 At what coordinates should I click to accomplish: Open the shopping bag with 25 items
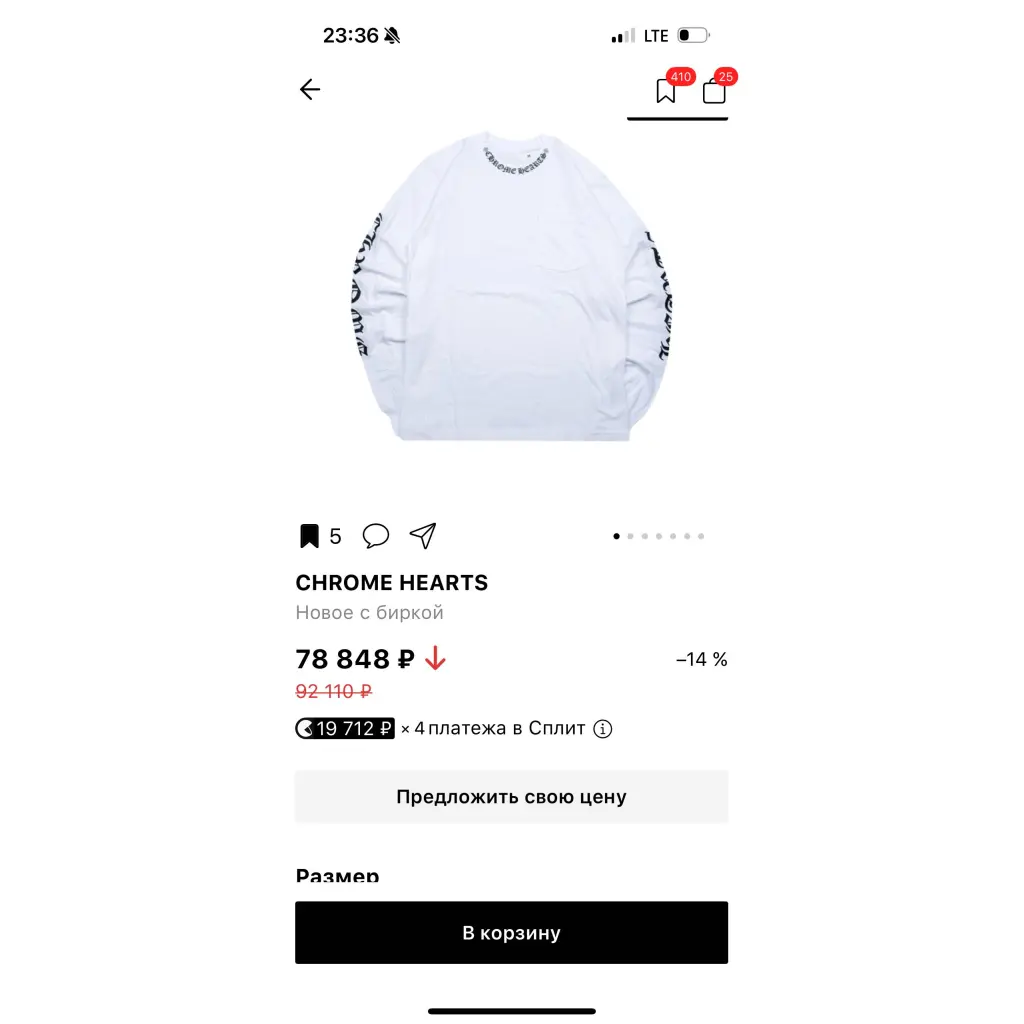714,91
